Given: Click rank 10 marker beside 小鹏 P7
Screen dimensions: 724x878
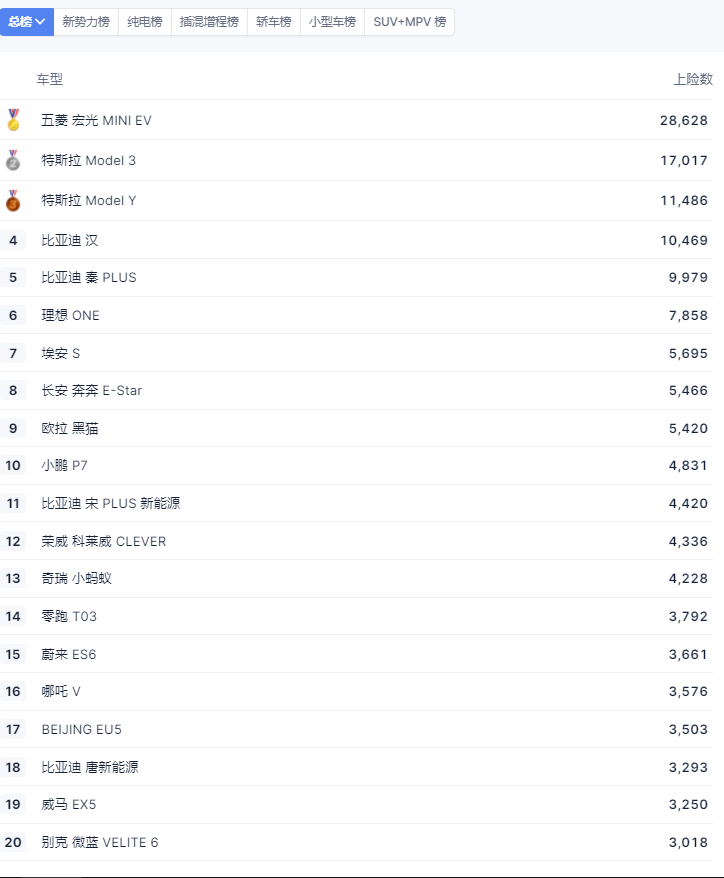Looking at the screenshot, I should pos(13,465).
